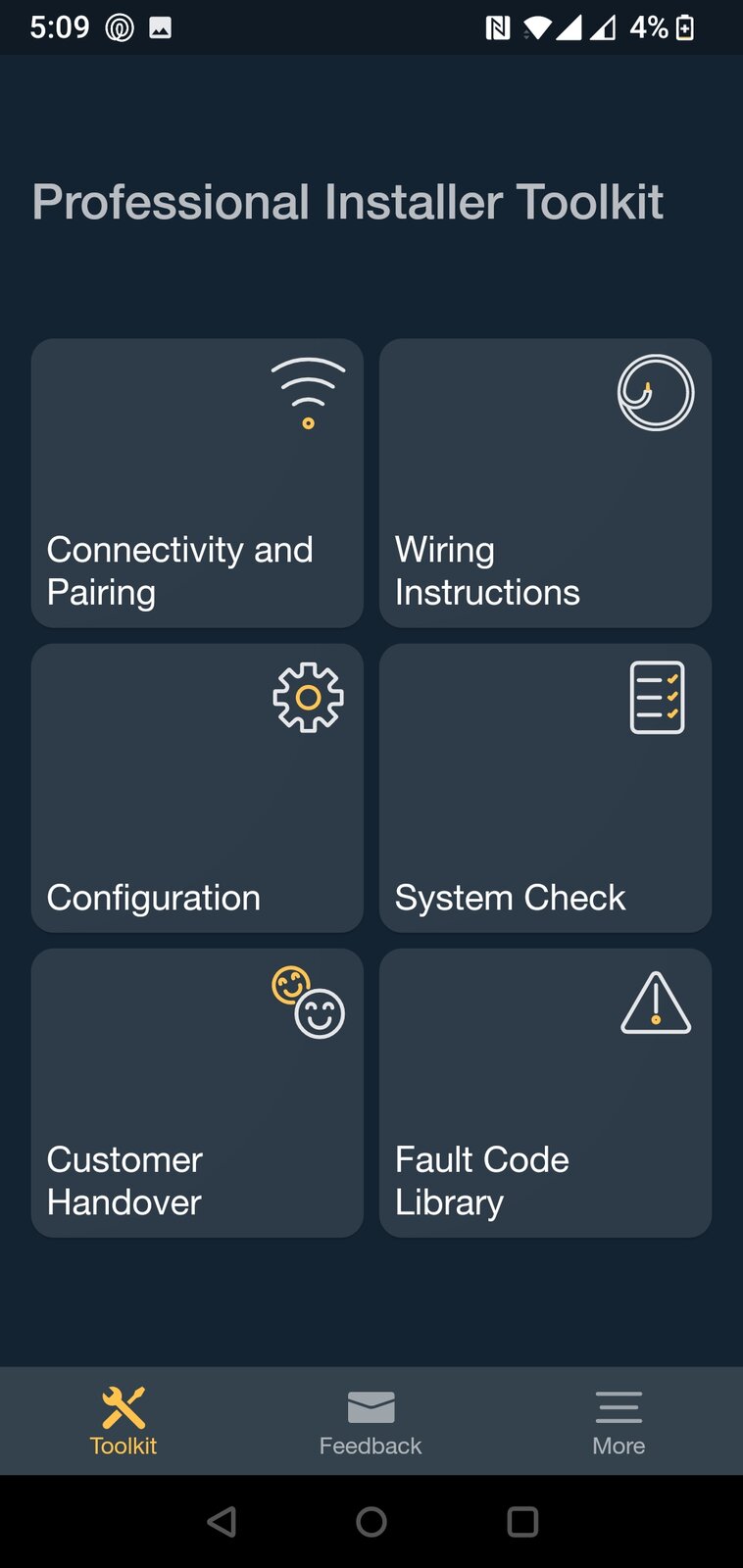Select the Toolkit tab
The image size is (743, 1568).
[122, 1421]
